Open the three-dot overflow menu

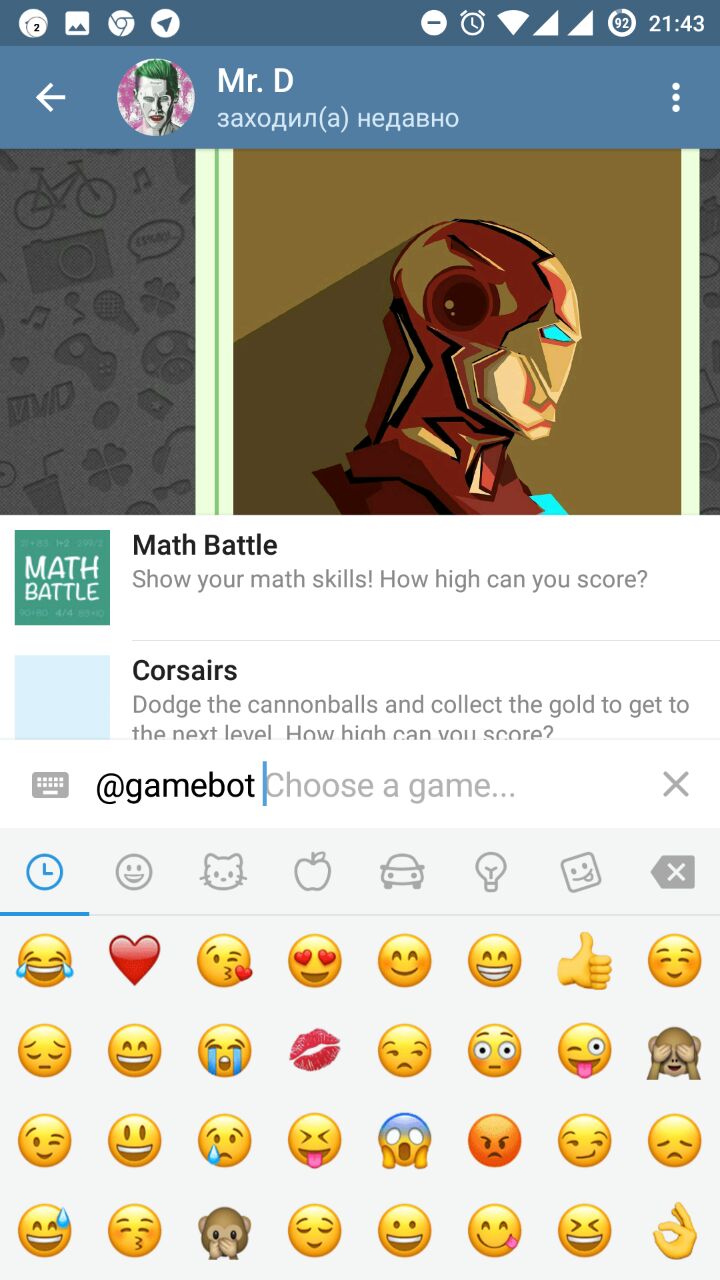pos(676,97)
